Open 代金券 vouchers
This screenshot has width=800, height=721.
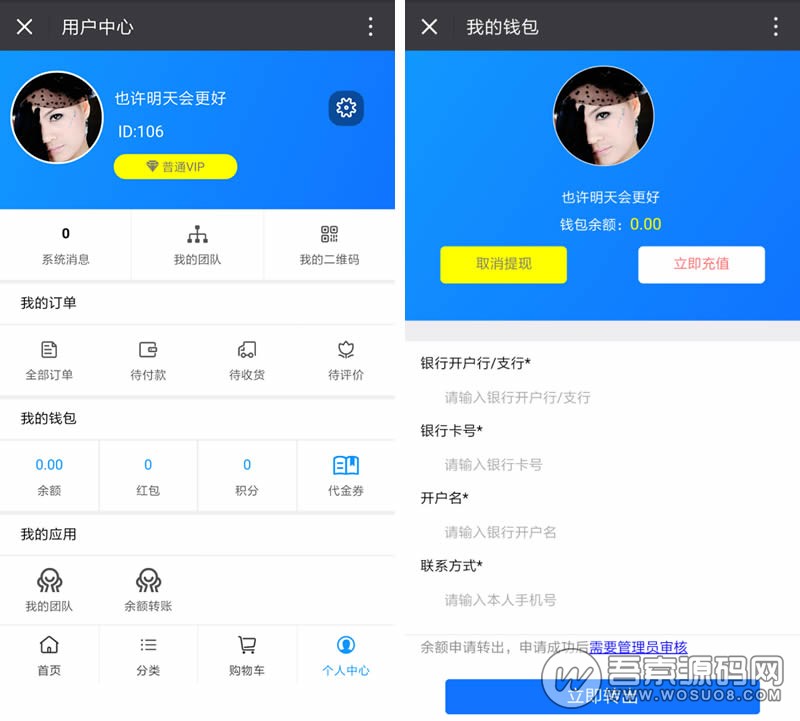(x=346, y=476)
